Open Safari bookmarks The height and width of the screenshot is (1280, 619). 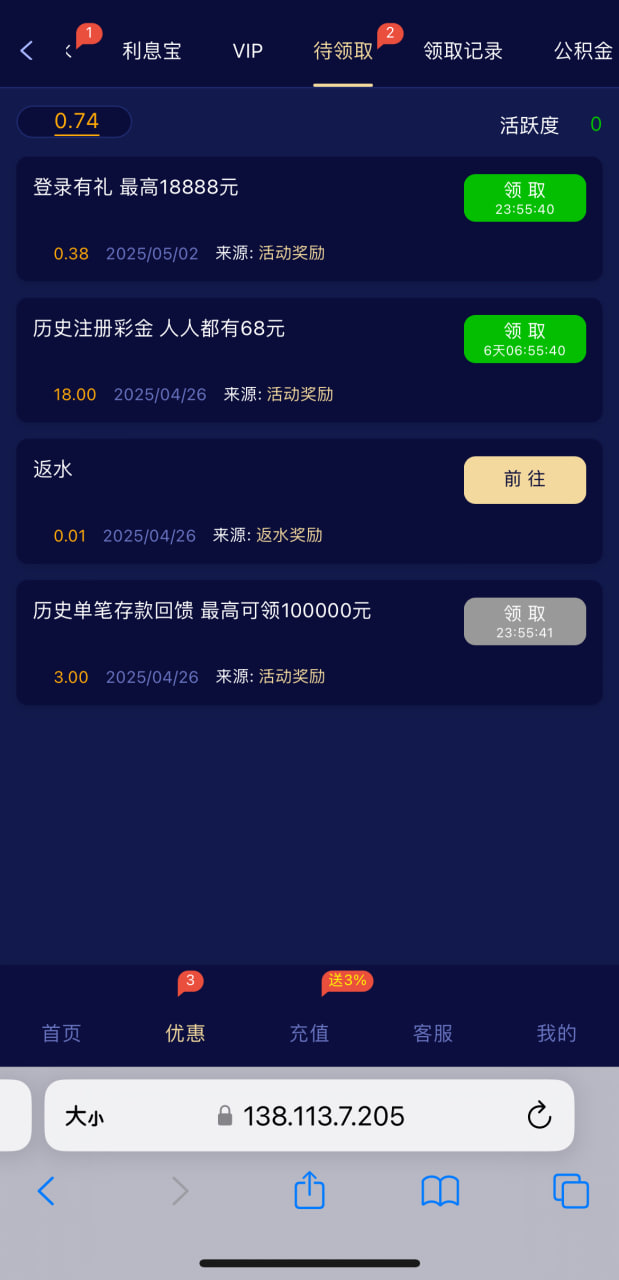coord(440,1191)
